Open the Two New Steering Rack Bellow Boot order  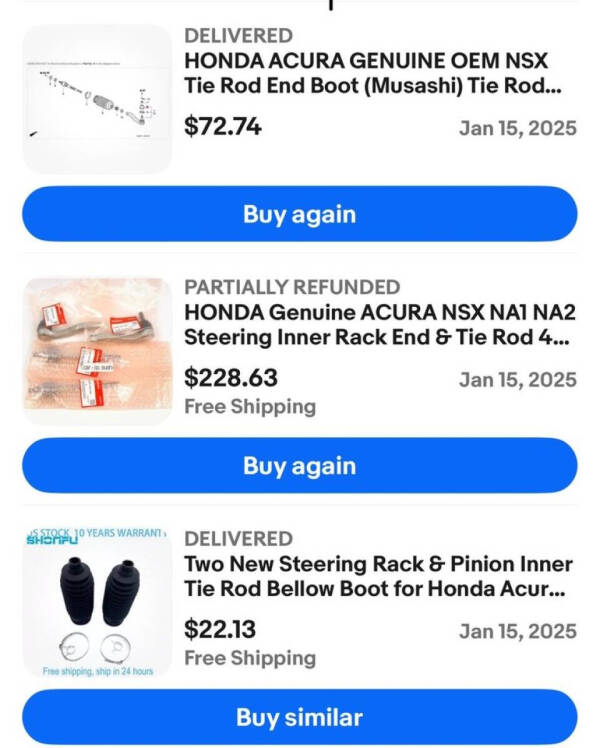tap(378, 577)
